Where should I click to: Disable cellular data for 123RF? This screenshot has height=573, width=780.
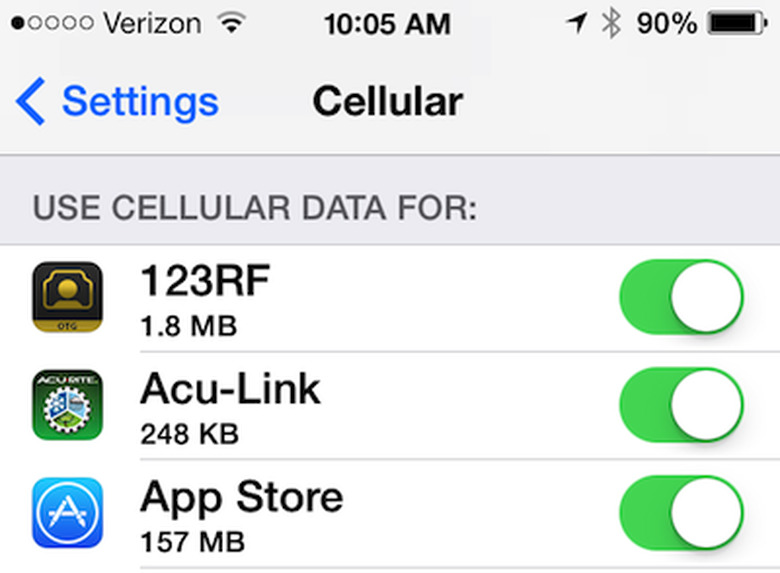tap(682, 297)
